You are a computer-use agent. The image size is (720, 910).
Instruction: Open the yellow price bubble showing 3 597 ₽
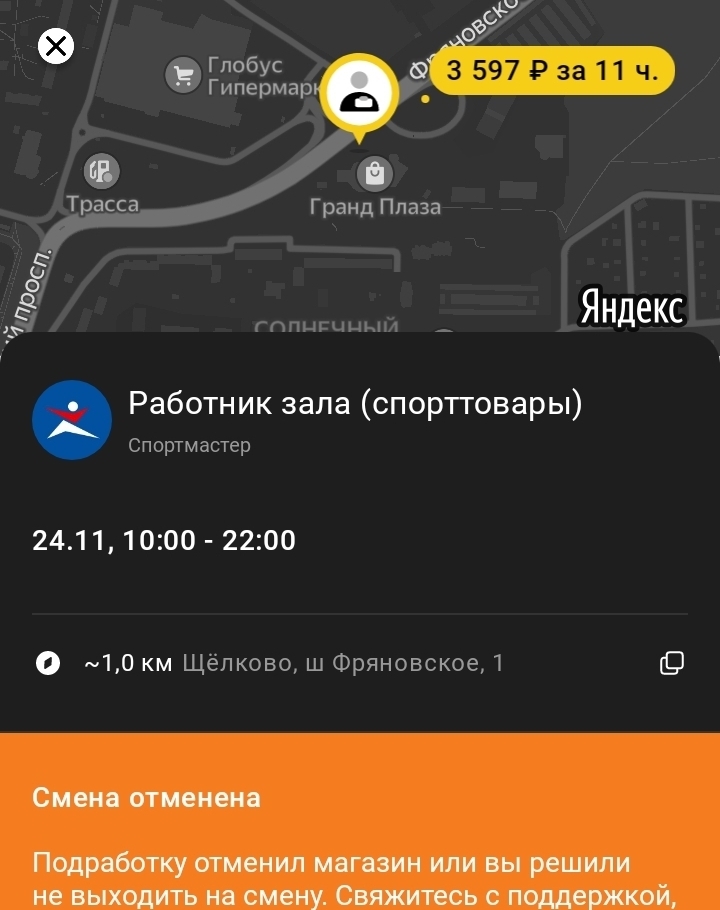(550, 71)
